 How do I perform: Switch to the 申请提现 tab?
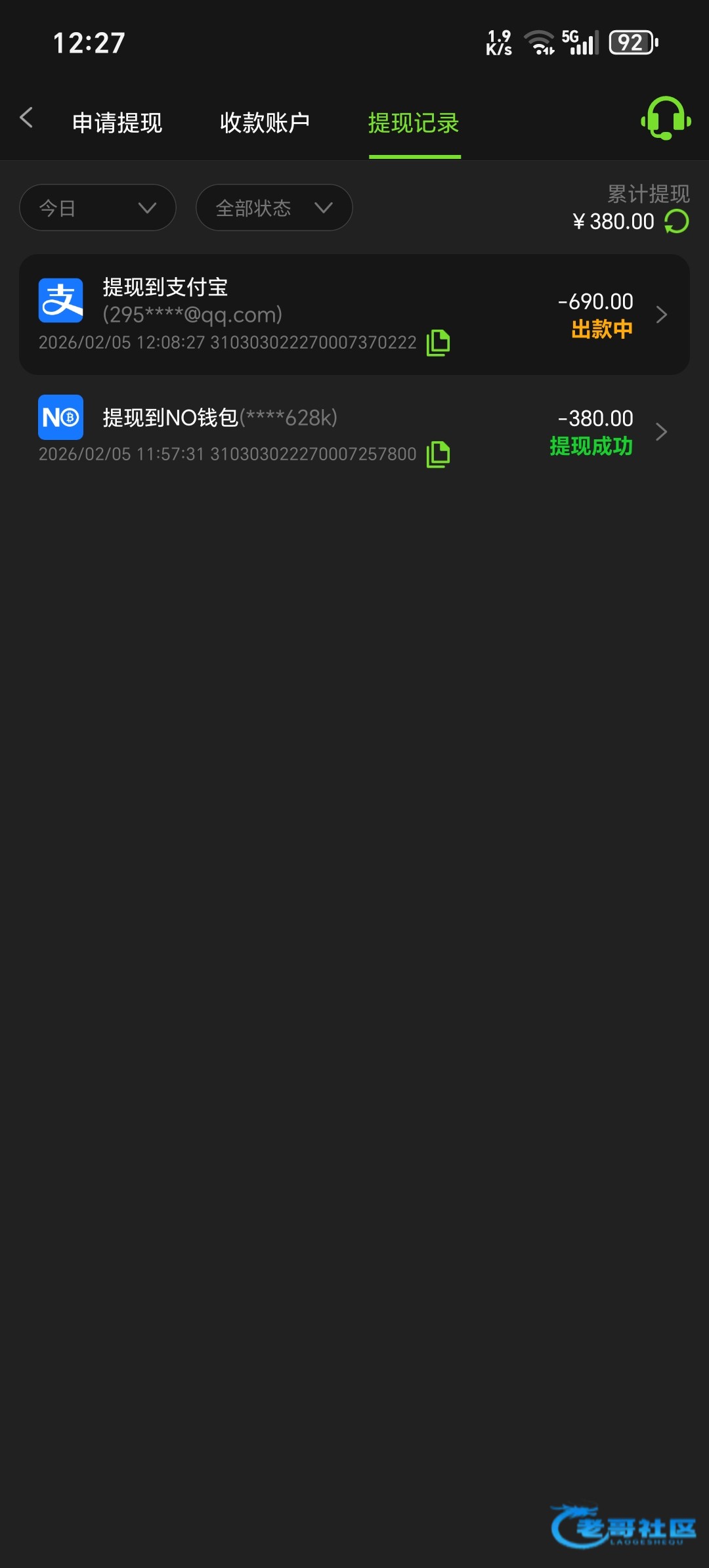tap(117, 123)
